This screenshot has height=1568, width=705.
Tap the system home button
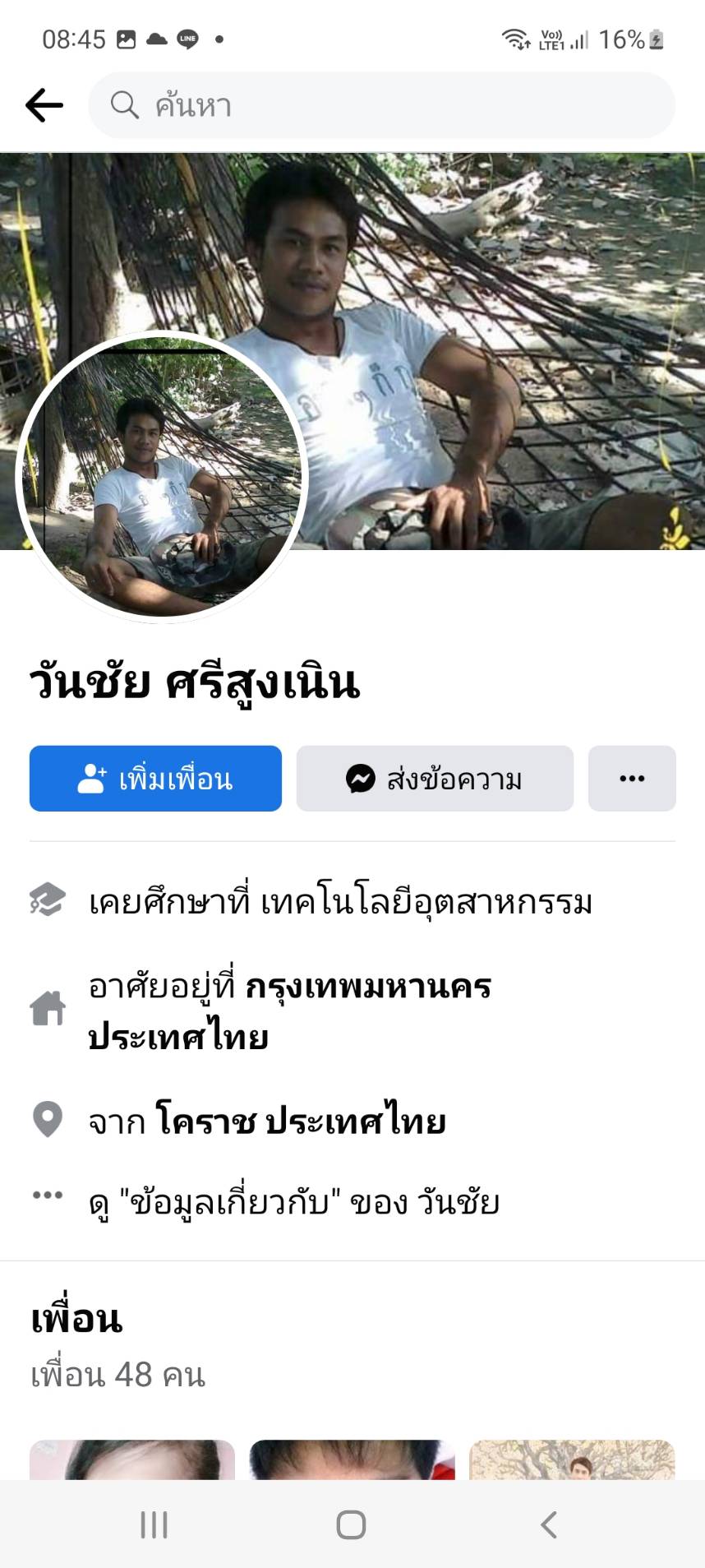pos(351,1525)
